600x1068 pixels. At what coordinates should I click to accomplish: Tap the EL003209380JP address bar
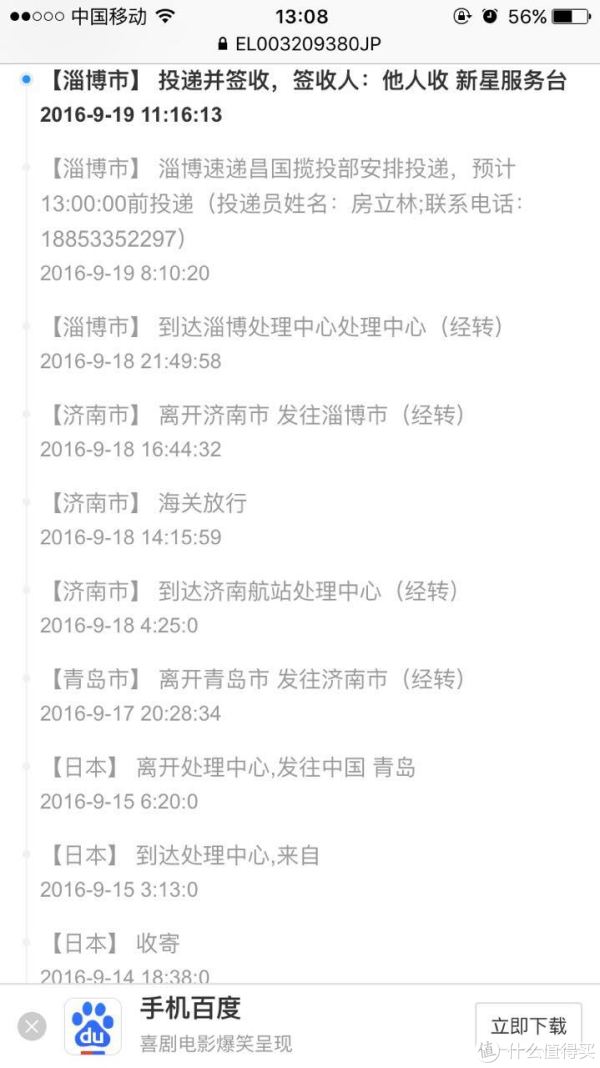pyautogui.click(x=300, y=44)
